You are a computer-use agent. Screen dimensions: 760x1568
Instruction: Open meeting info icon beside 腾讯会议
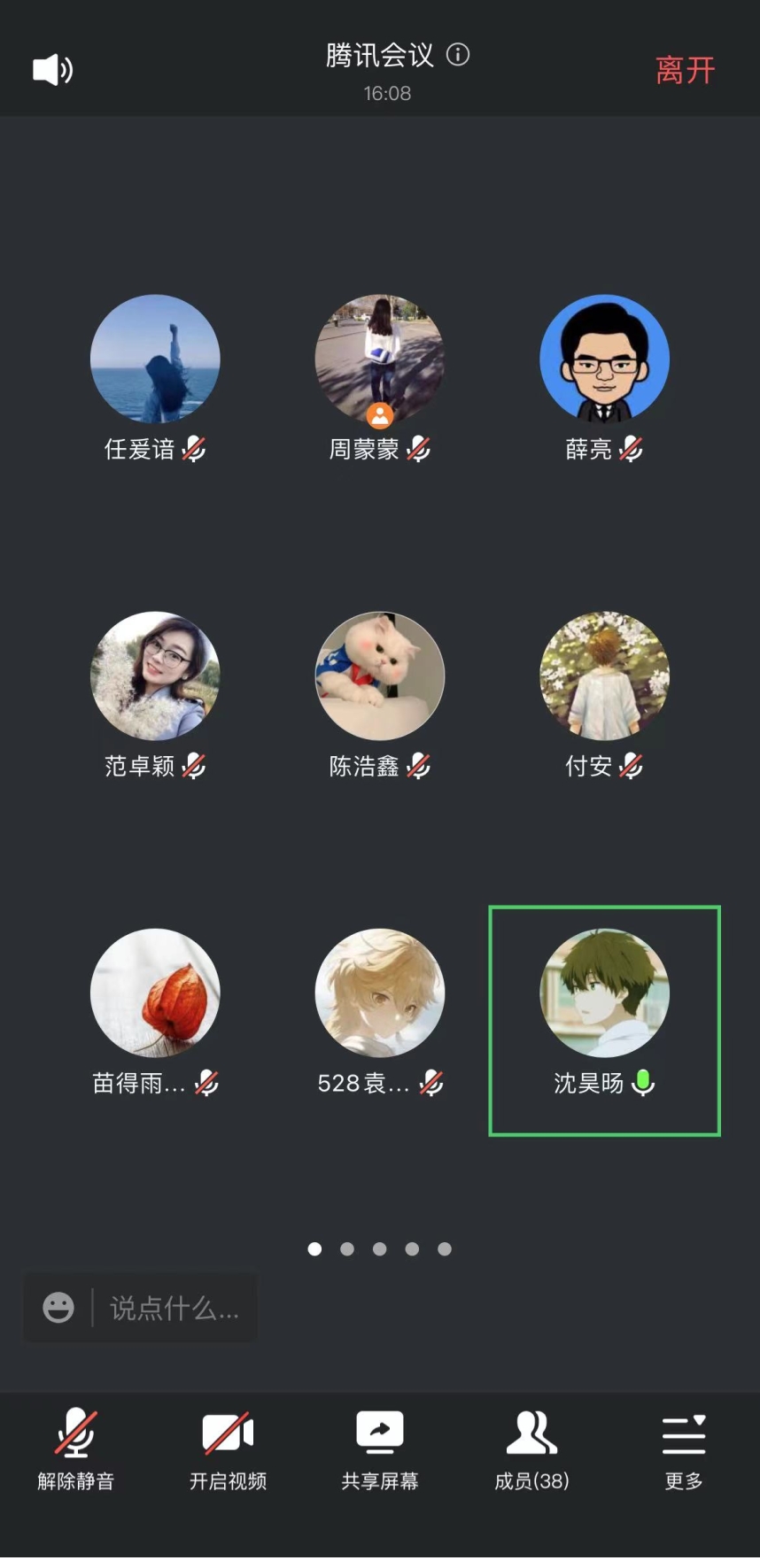pos(458,55)
